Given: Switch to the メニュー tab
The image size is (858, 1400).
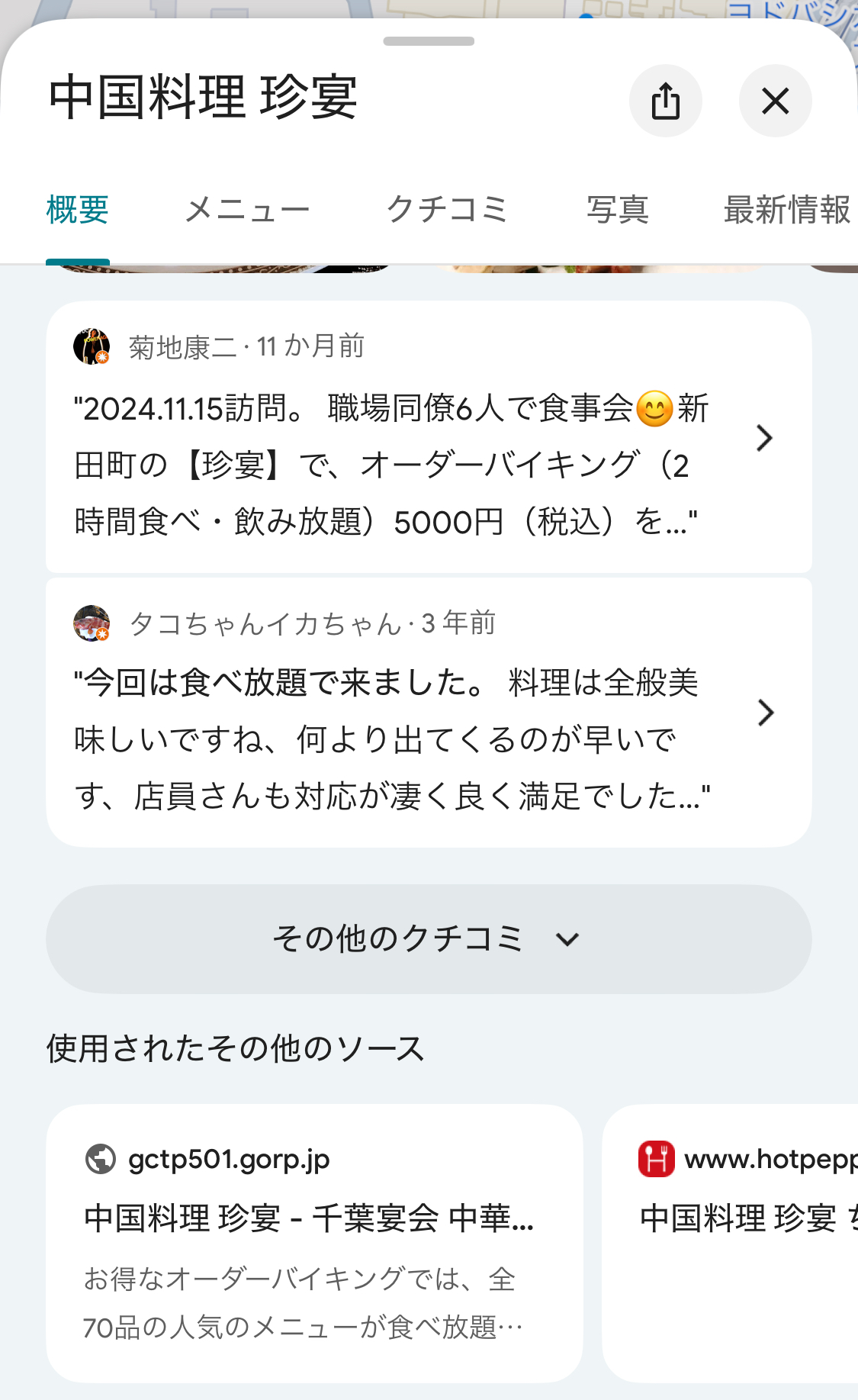Looking at the screenshot, I should 247,210.
